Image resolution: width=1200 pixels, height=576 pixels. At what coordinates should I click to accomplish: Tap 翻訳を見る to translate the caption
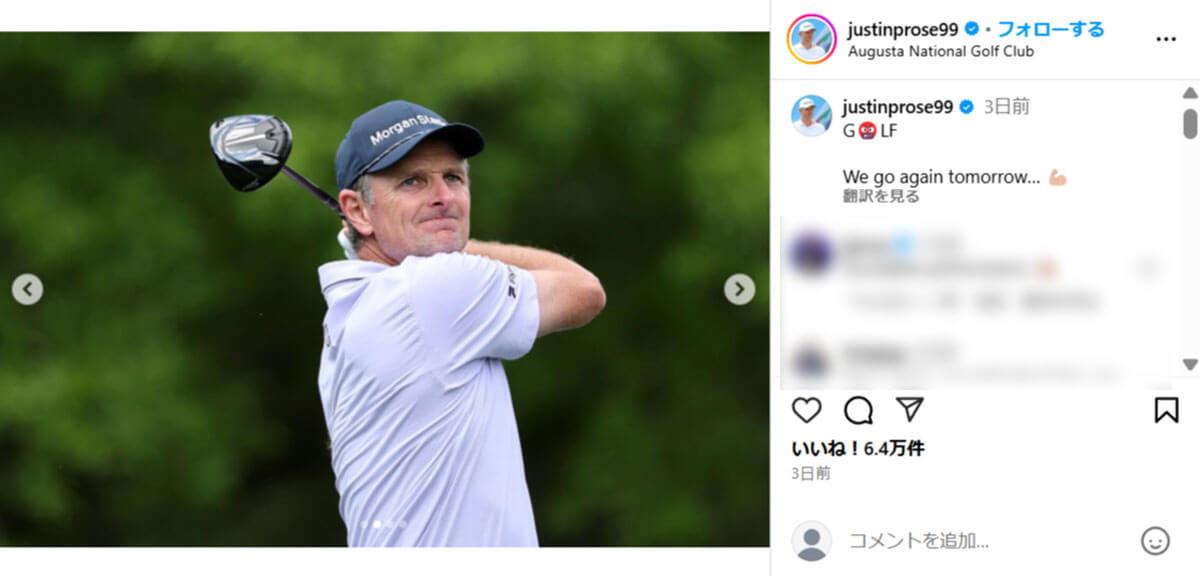point(881,196)
